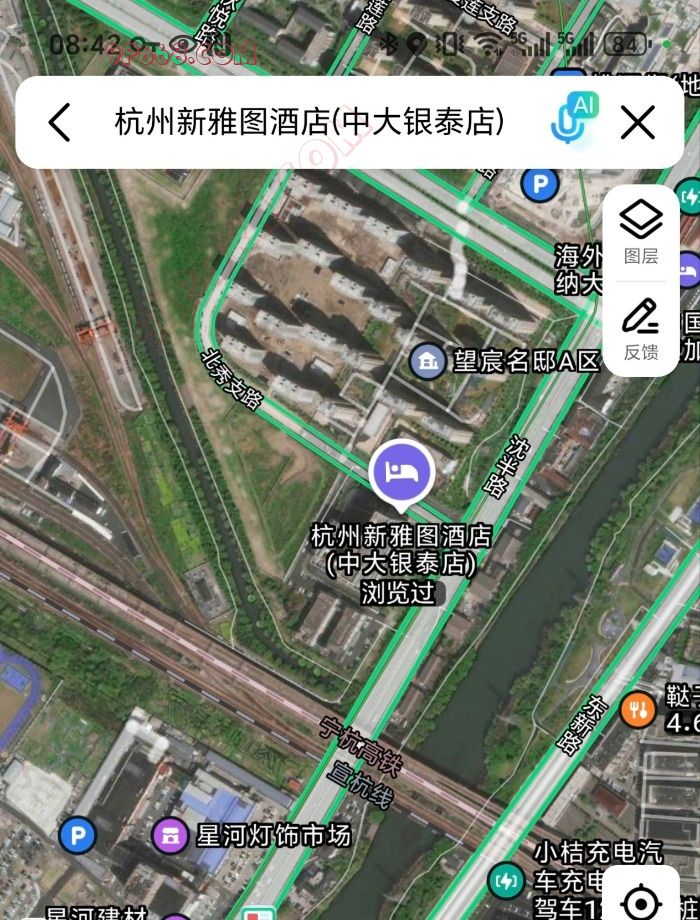The image size is (700, 920).
Task: Go back using the back arrow
Action: (x=60, y=123)
